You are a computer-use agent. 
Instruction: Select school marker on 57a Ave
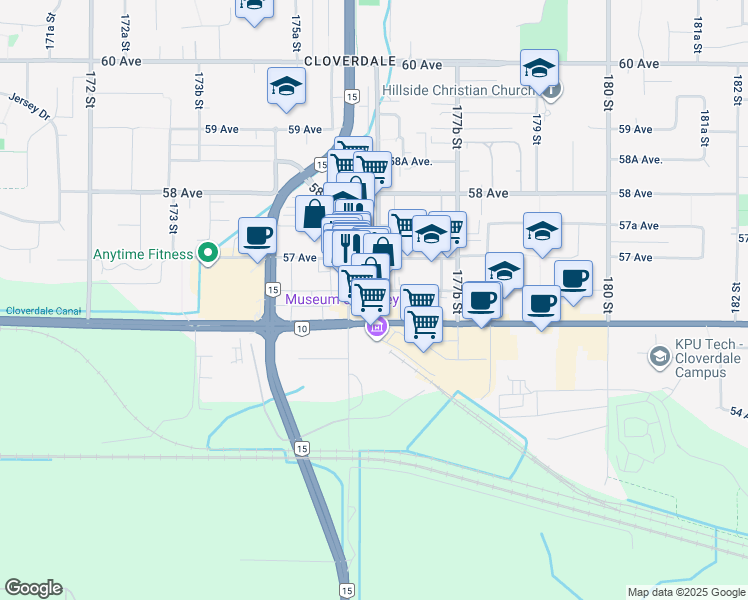tap(542, 230)
